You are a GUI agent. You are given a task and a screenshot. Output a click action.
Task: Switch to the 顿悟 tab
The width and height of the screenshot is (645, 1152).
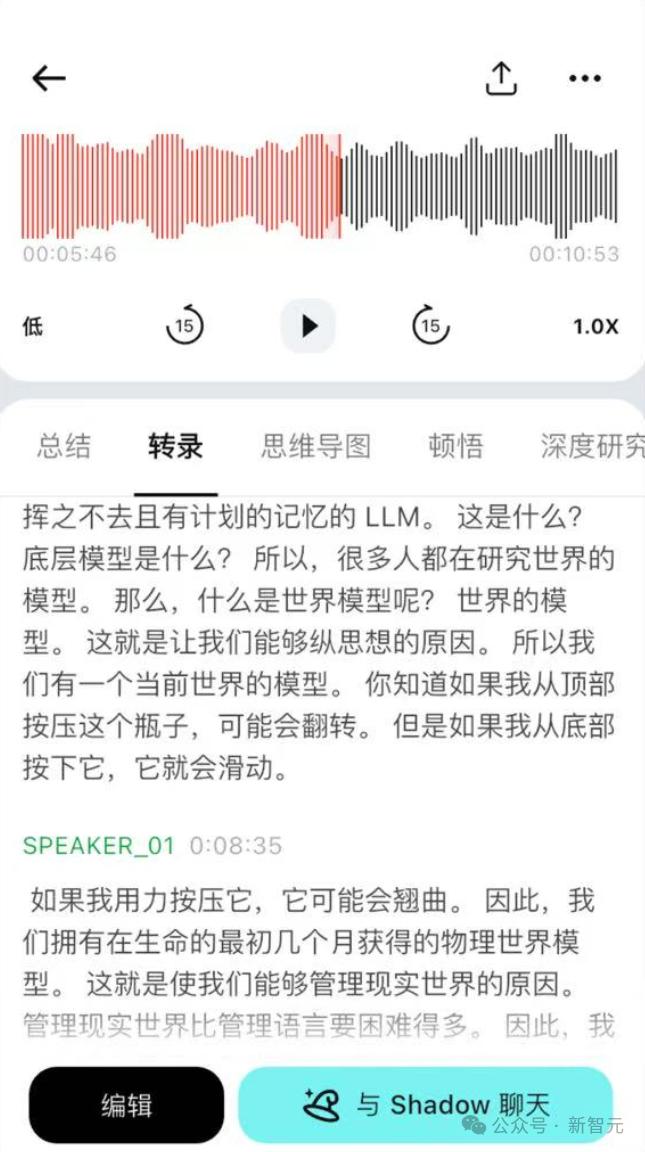(x=456, y=446)
